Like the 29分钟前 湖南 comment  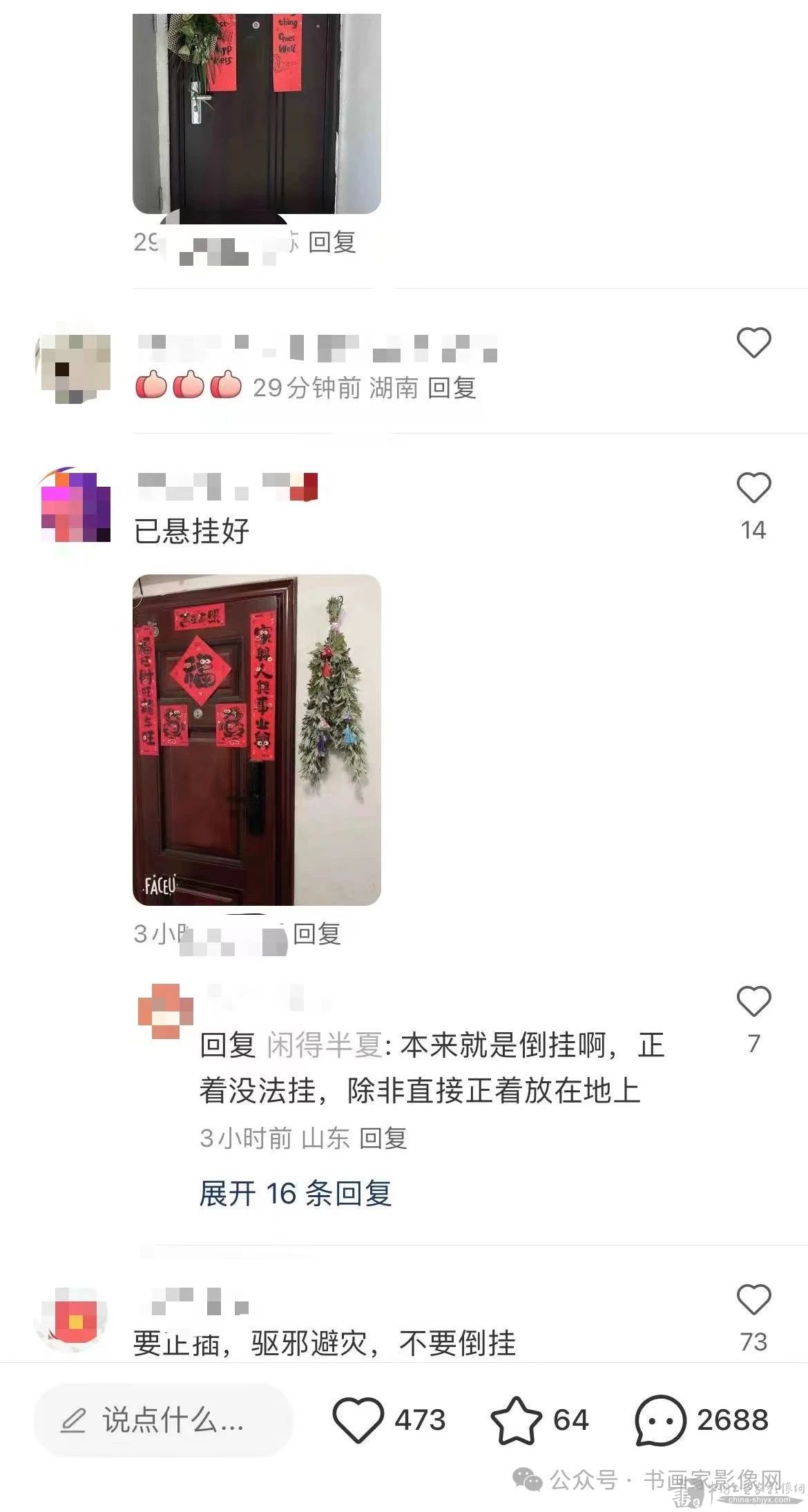pos(753,342)
